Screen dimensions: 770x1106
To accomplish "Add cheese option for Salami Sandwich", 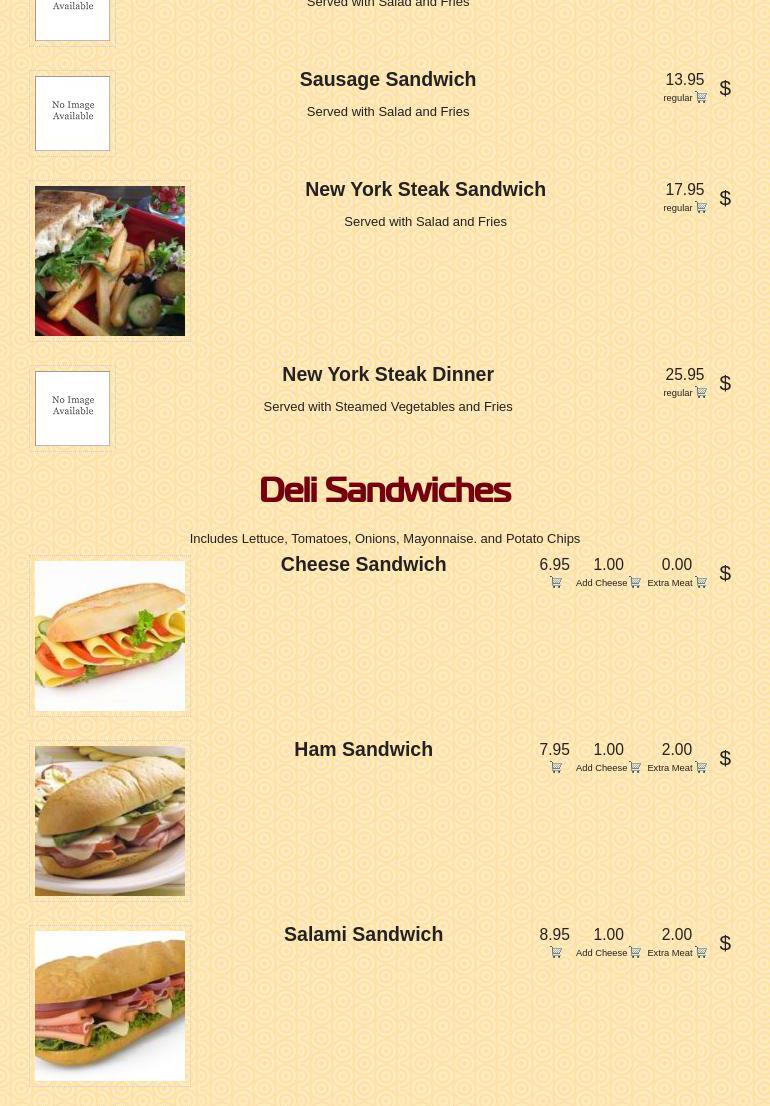I will pyautogui.click(x=634, y=952).
